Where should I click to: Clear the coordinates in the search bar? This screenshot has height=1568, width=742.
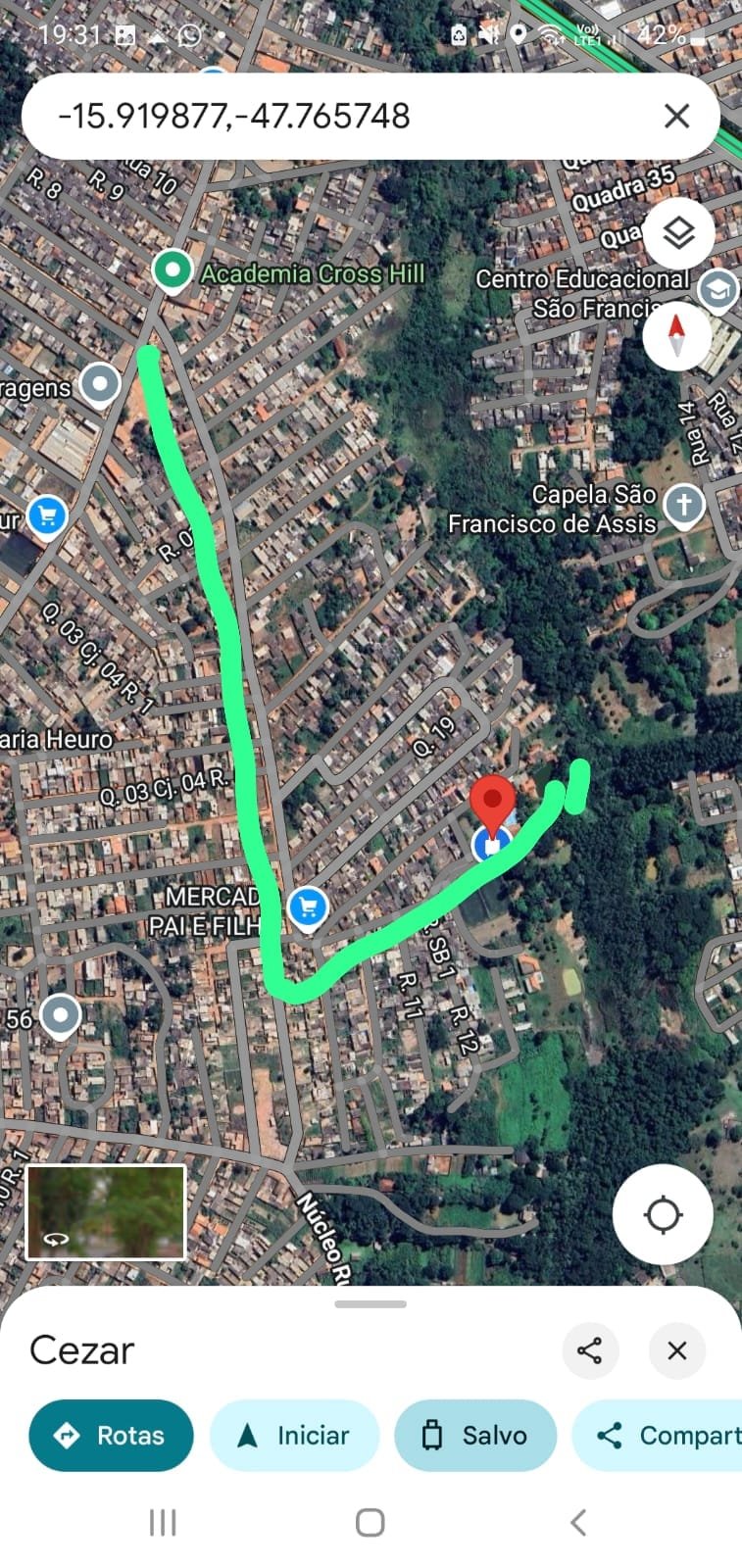676,117
